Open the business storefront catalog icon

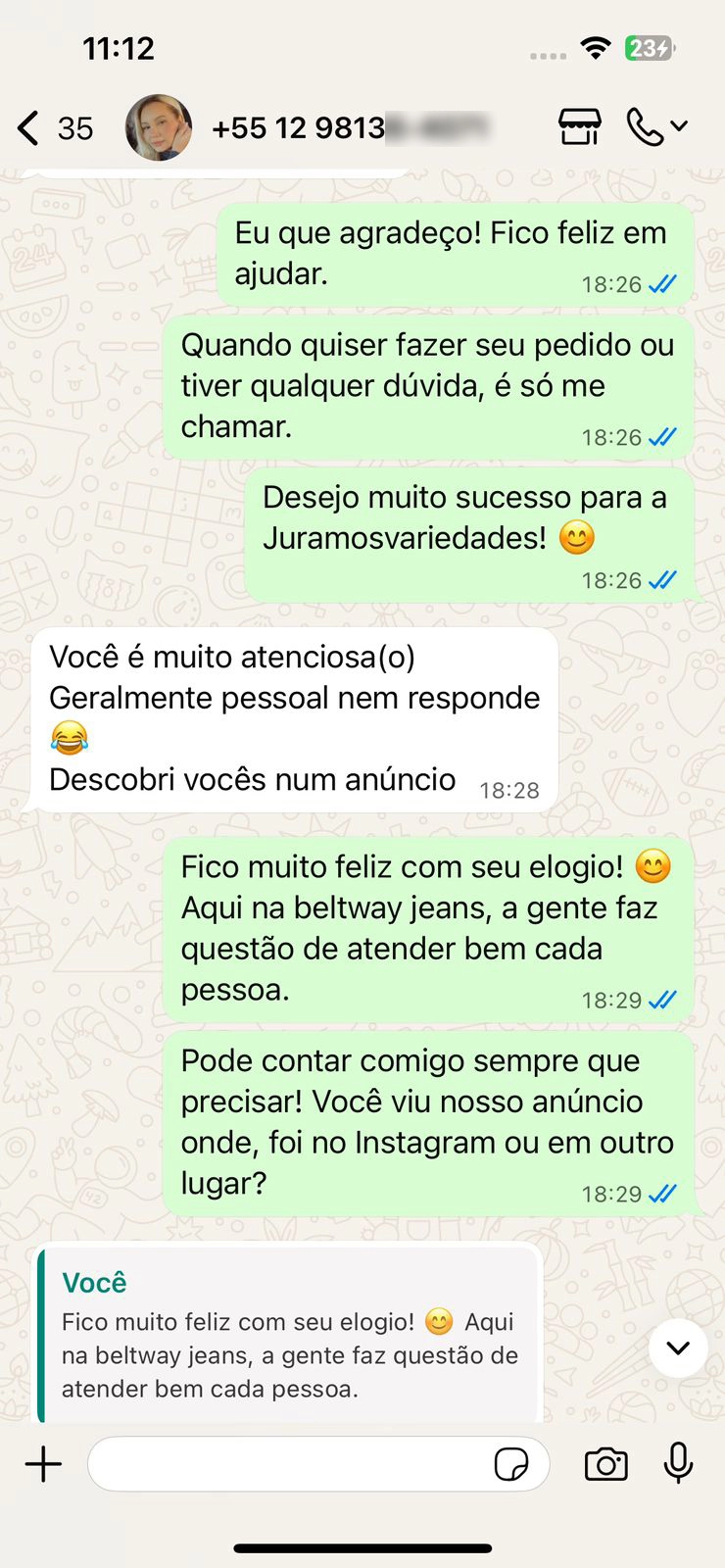[578, 126]
